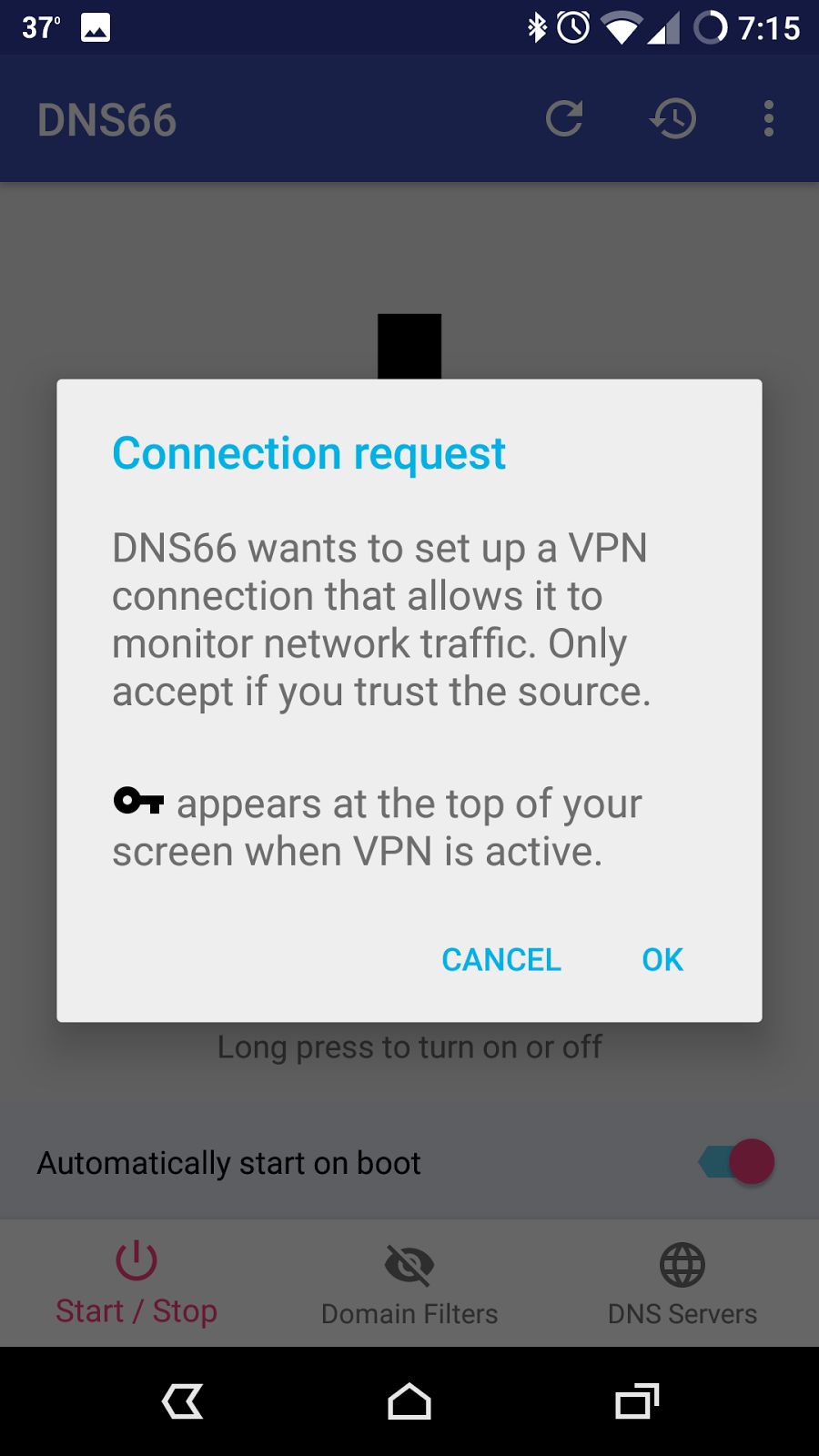Viewport: 819px width, 1456px height.
Task: Go to the home screen
Action: click(x=409, y=1401)
